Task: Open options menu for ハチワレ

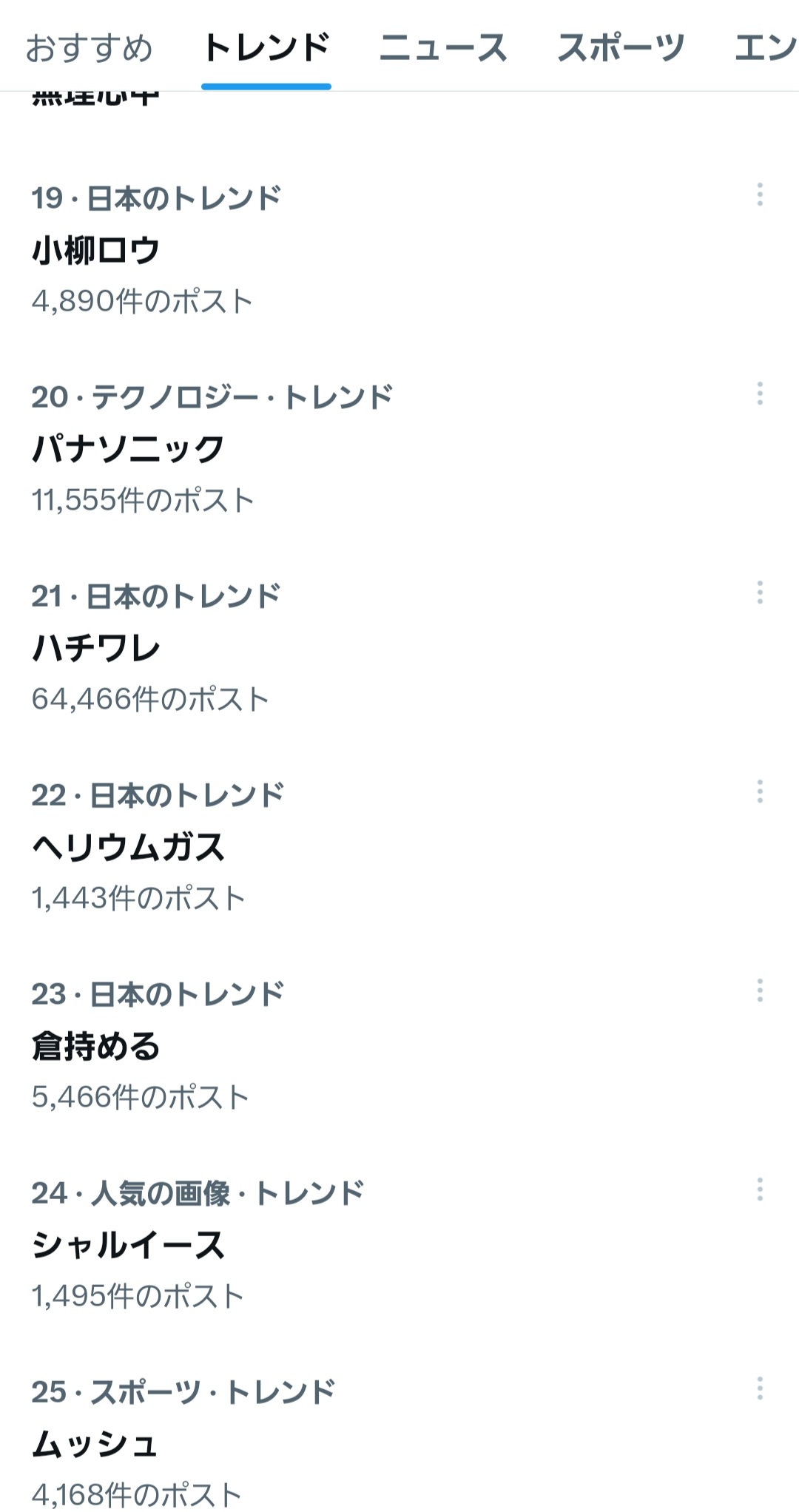Action: [760, 593]
